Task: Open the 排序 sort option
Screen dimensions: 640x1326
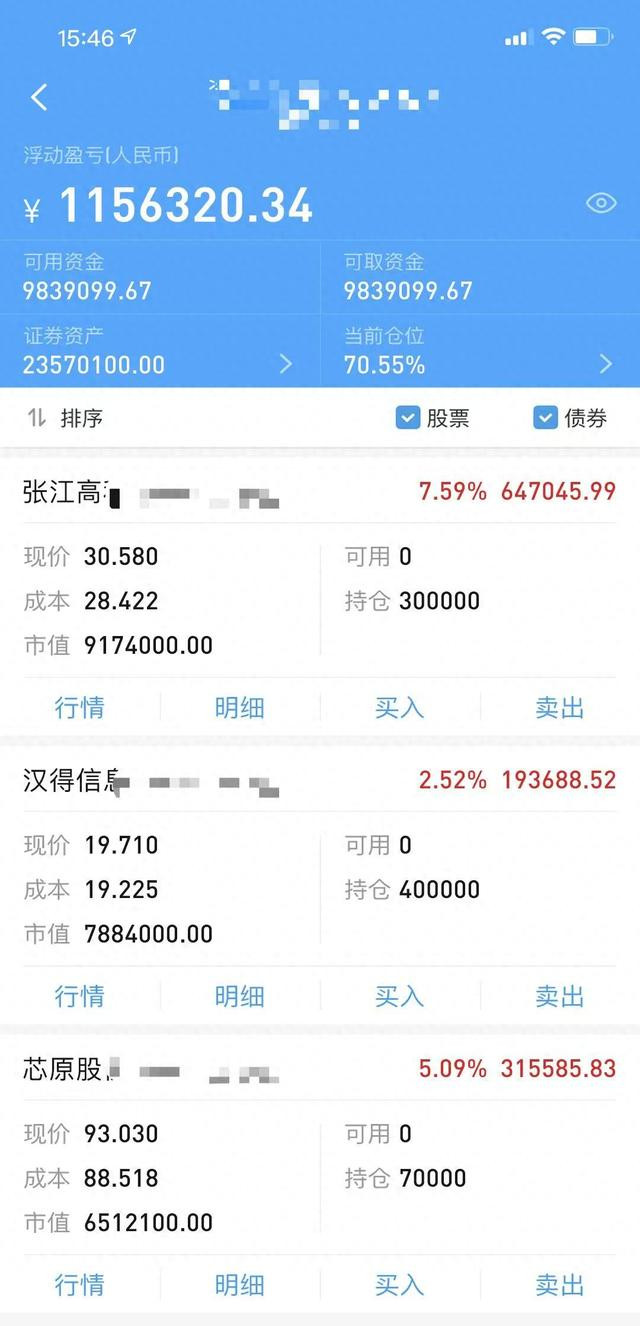Action: click(65, 418)
